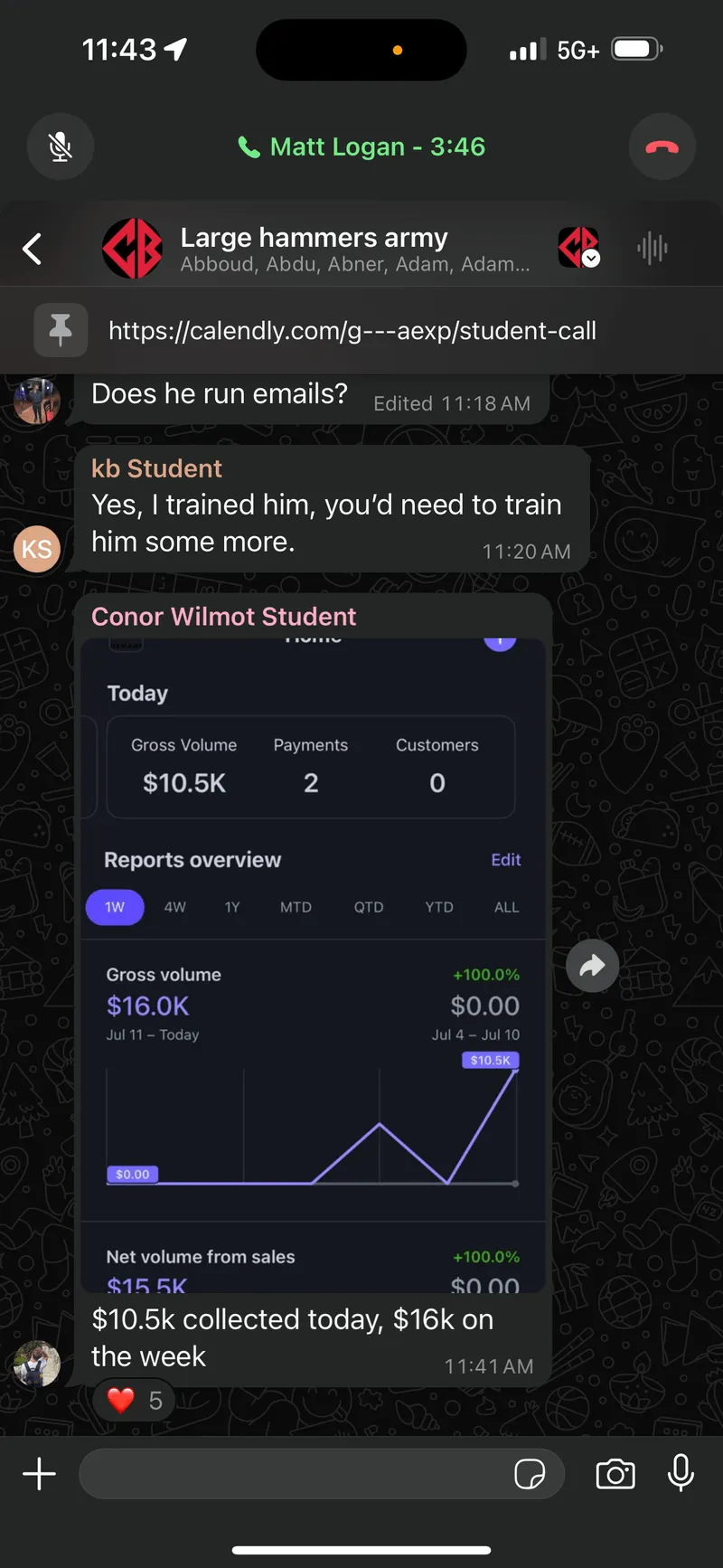Image resolution: width=723 pixels, height=1568 pixels.
Task: Focus the message text field
Action: pyautogui.click(x=294, y=1474)
